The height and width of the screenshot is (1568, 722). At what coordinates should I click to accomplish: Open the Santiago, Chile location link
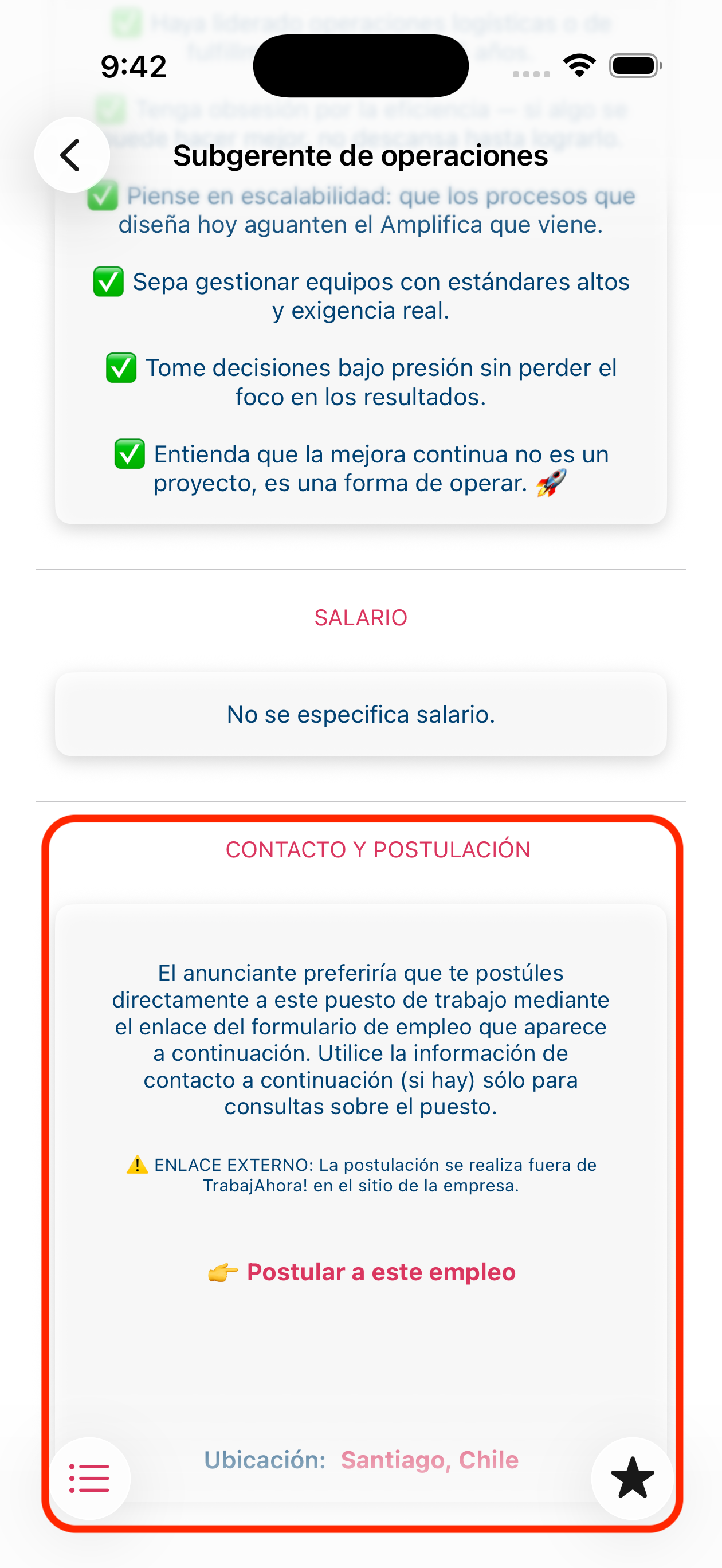point(429,1460)
